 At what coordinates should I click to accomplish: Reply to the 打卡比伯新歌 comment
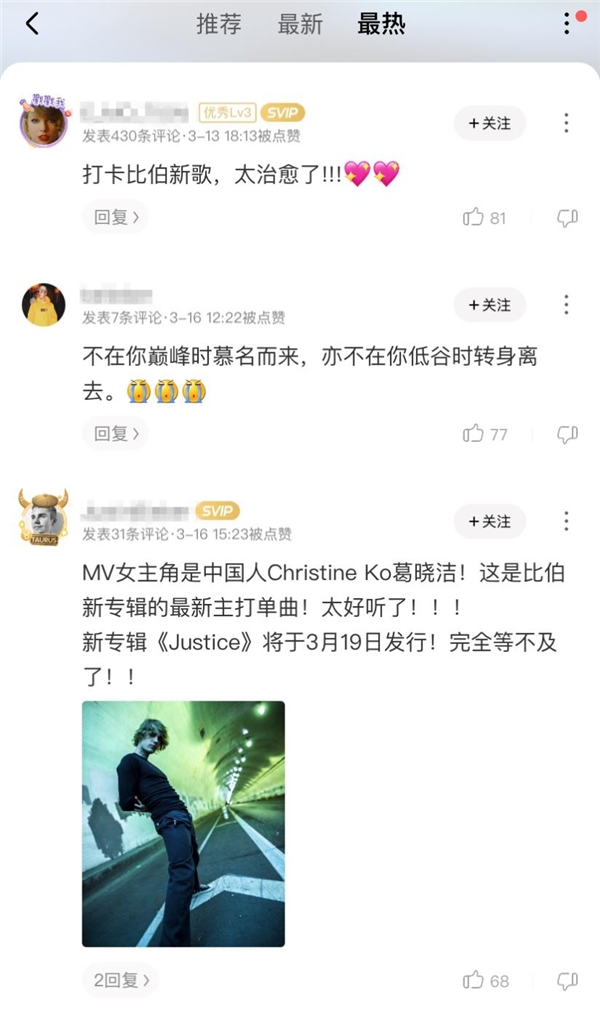[115, 217]
